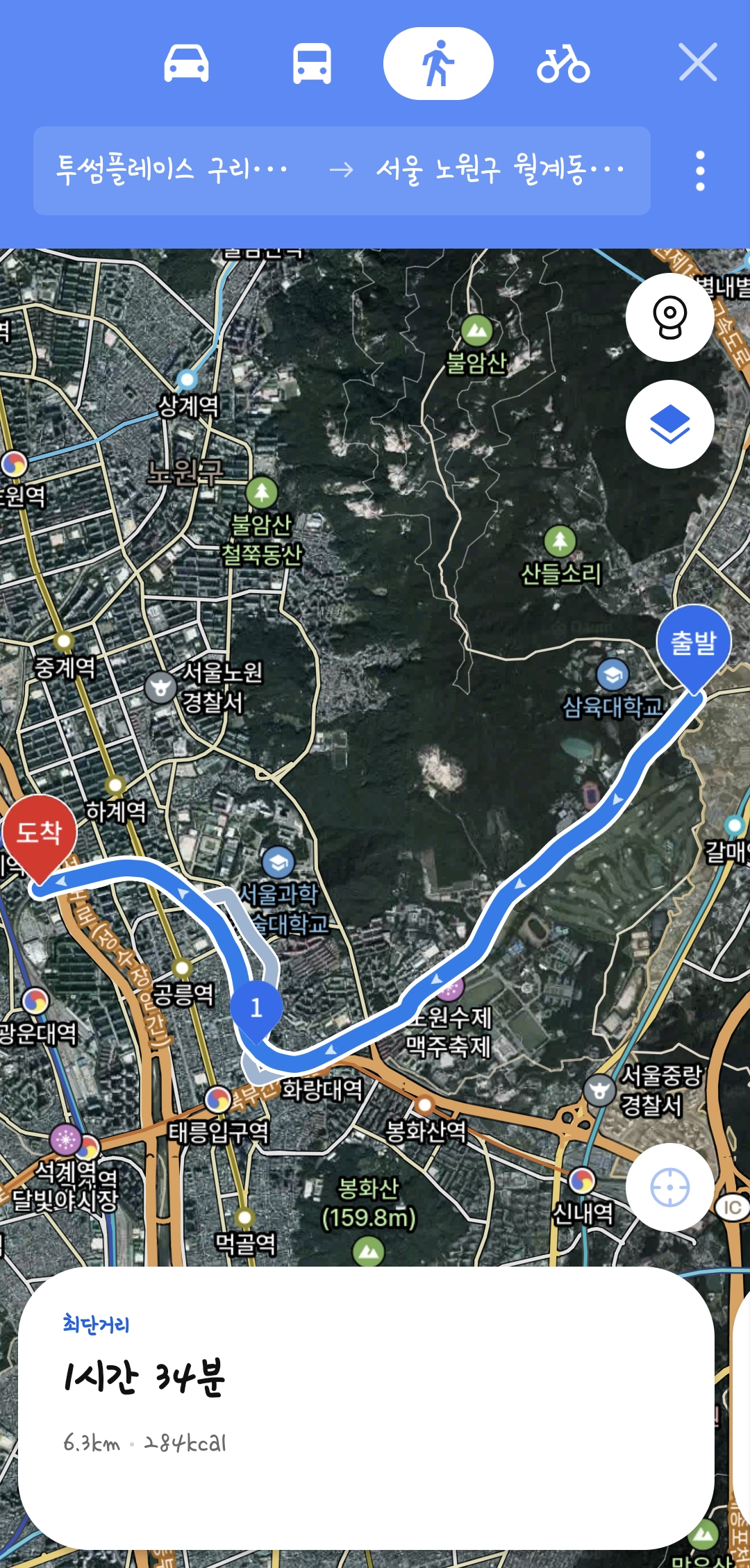The image size is (750, 1568).
Task: Open the three-dot overflow menu
Action: 700,171
